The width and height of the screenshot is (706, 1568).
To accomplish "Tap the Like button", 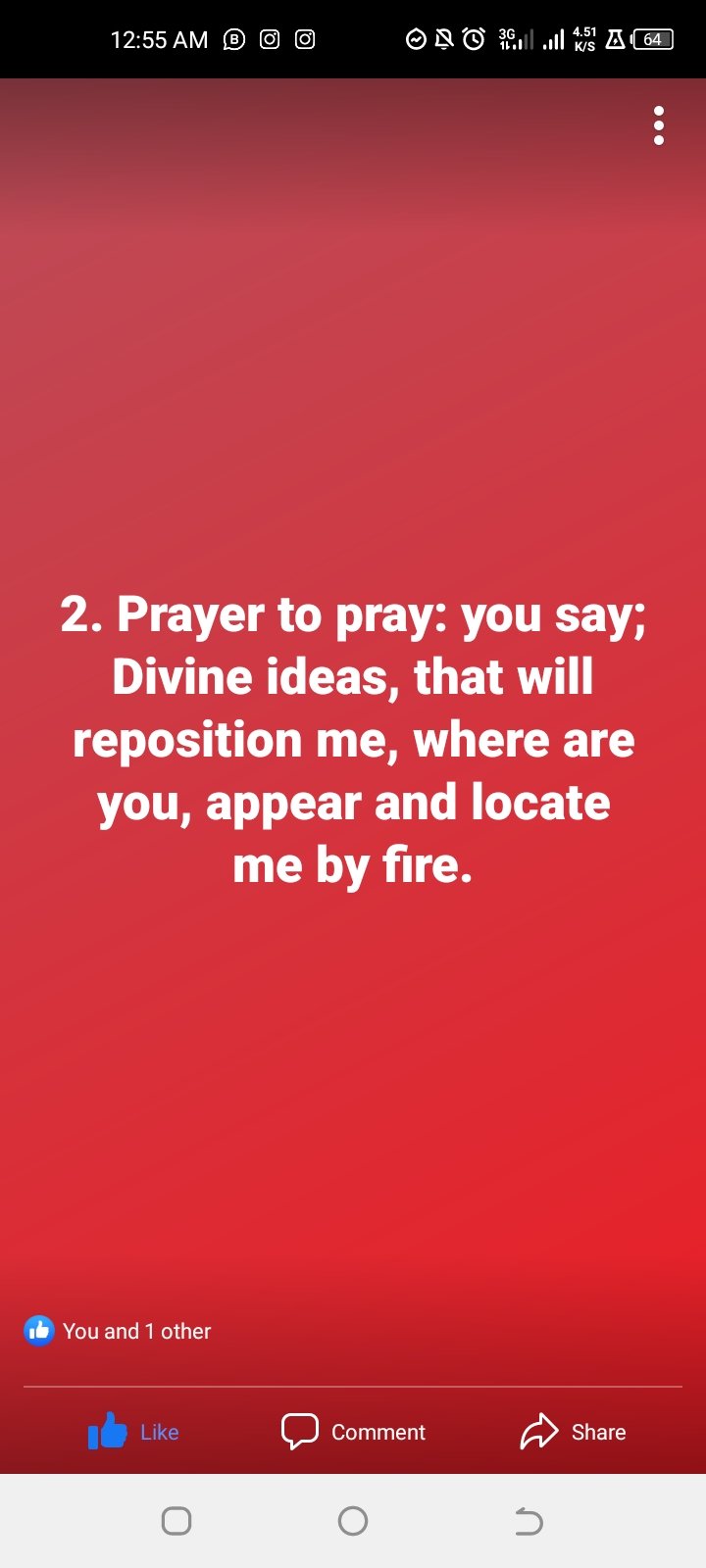I will tap(133, 1432).
